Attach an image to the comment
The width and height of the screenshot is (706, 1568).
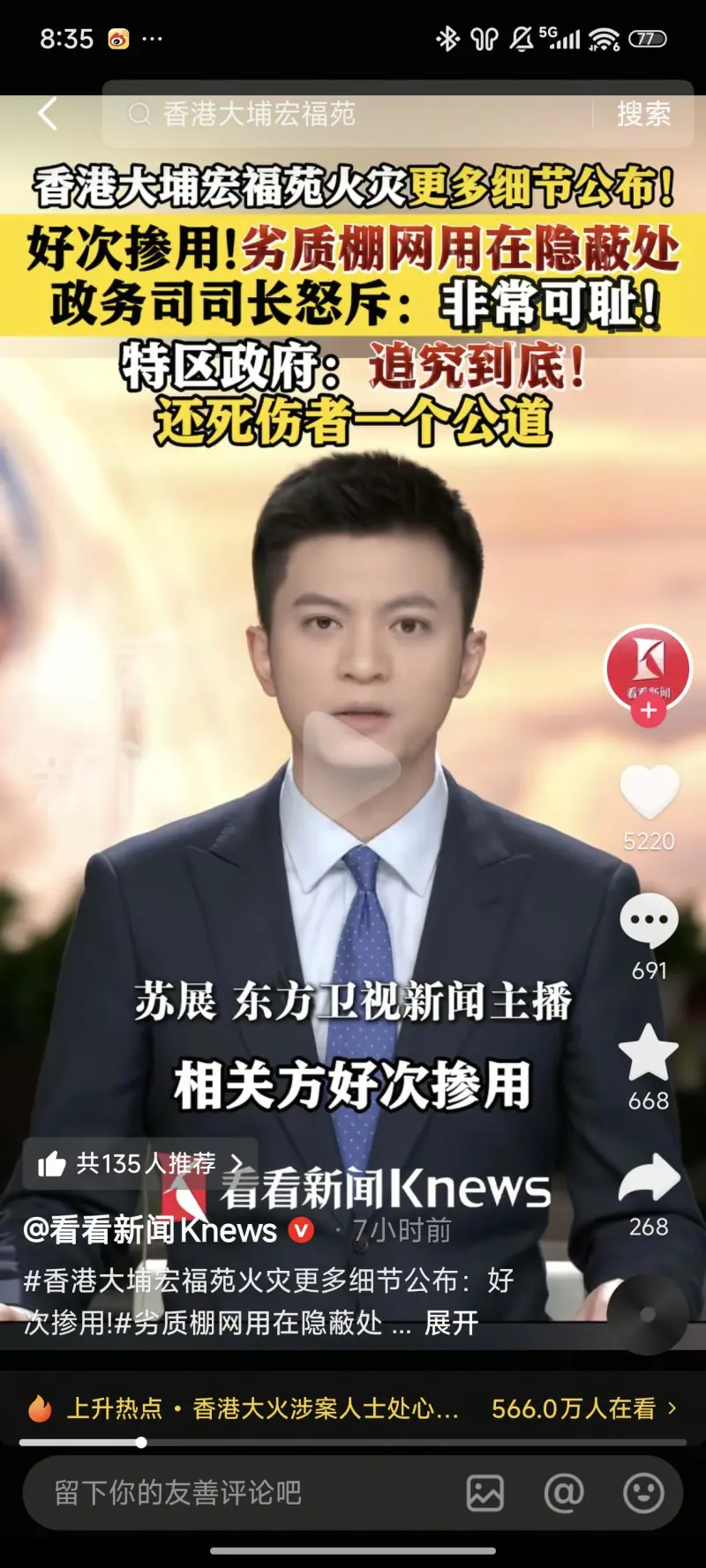pyautogui.click(x=484, y=1492)
